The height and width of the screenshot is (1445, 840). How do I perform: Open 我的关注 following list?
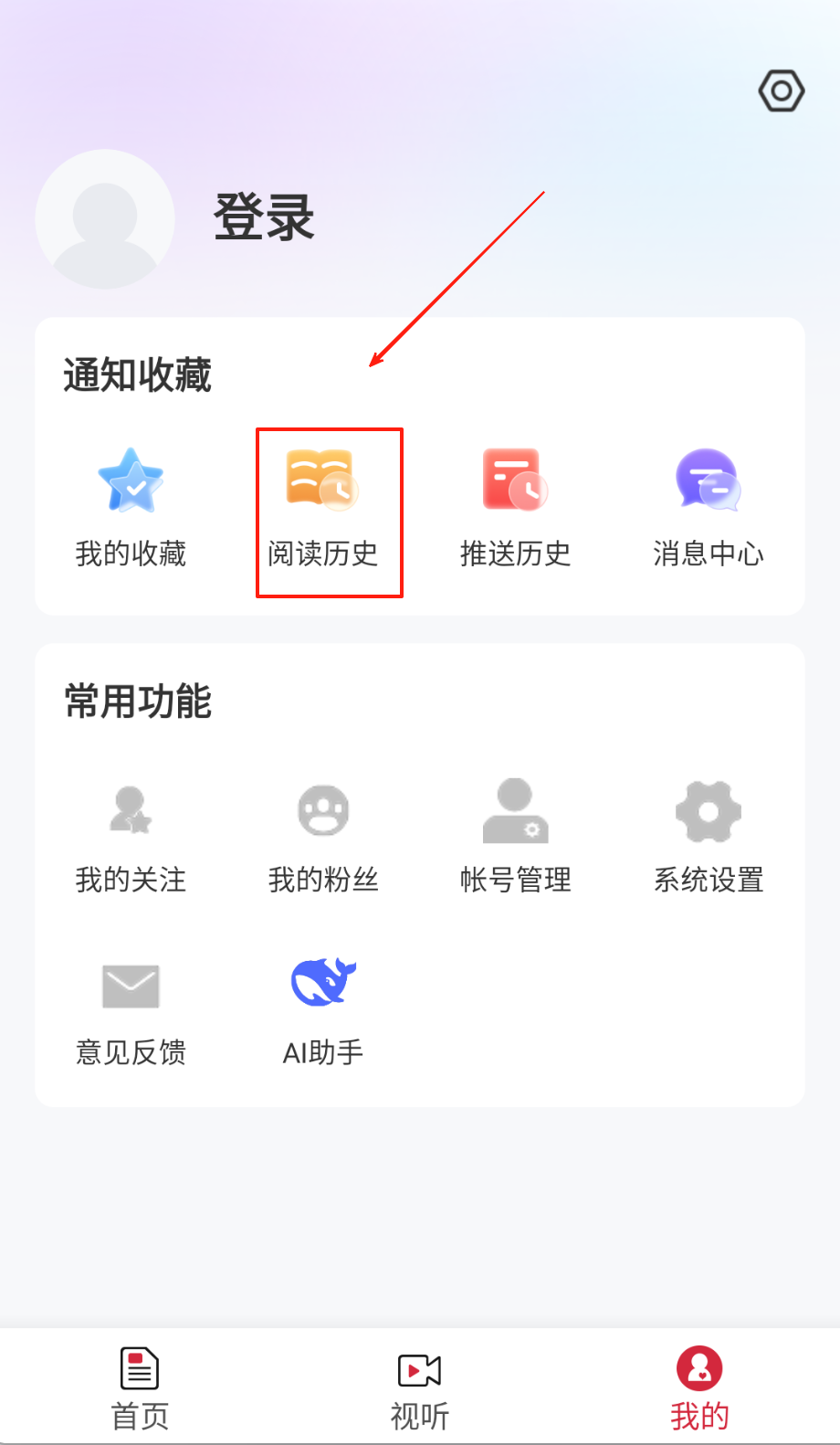coord(131,836)
